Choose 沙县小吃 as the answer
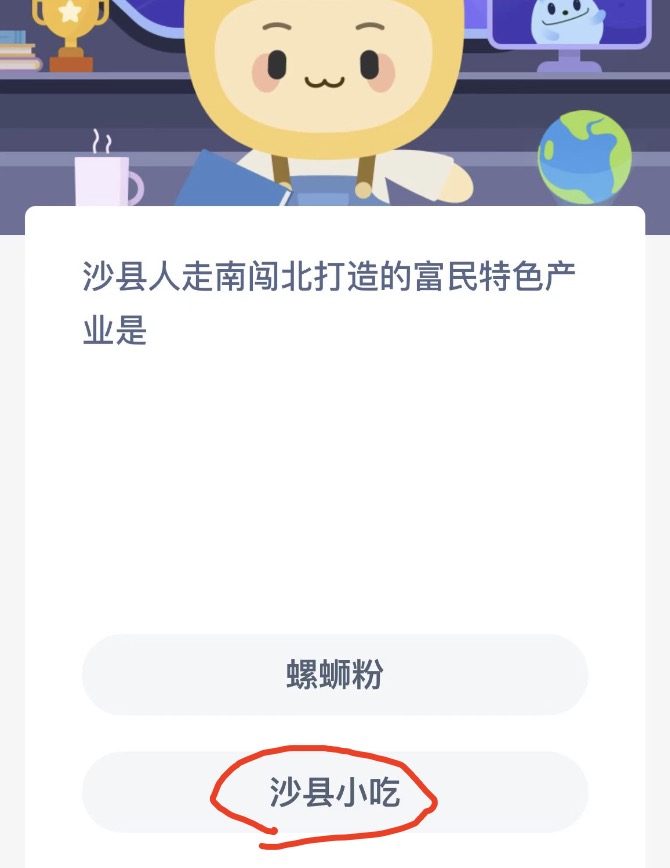The height and width of the screenshot is (868, 670). tap(334, 792)
